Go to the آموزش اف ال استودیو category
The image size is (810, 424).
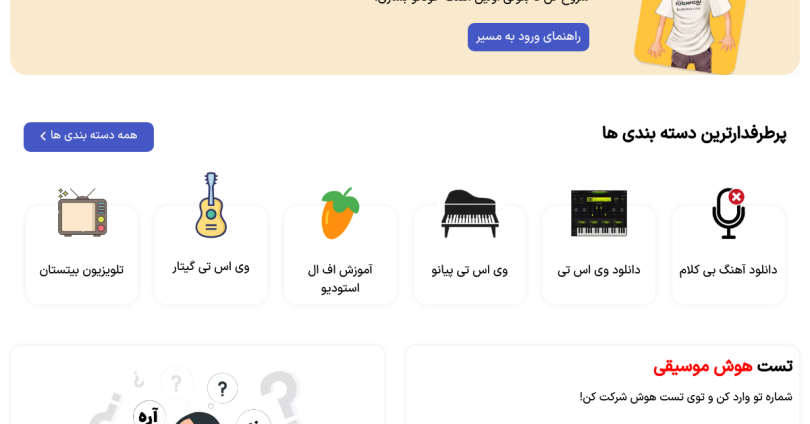[x=340, y=255]
